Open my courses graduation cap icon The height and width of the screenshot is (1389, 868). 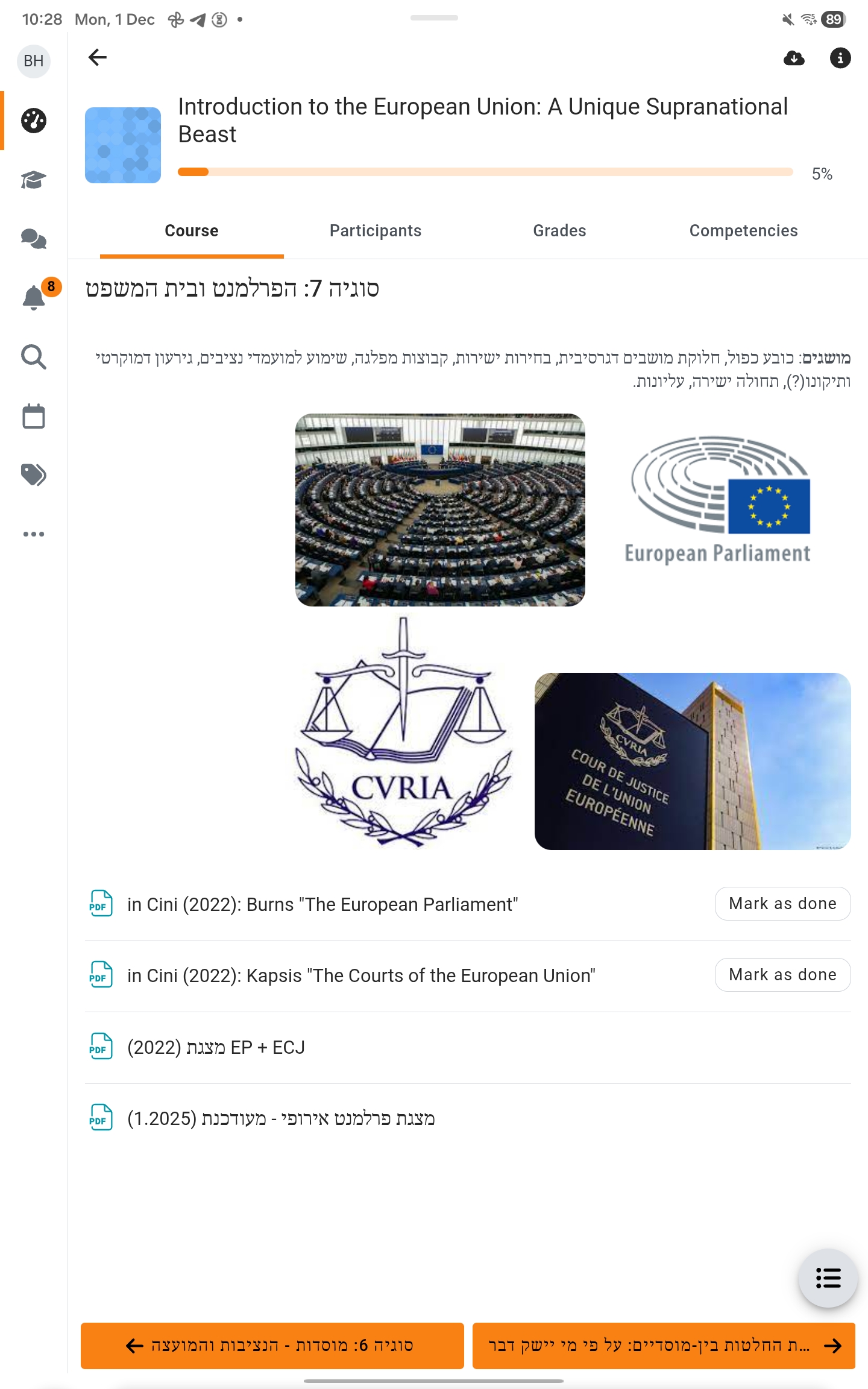coord(33,180)
